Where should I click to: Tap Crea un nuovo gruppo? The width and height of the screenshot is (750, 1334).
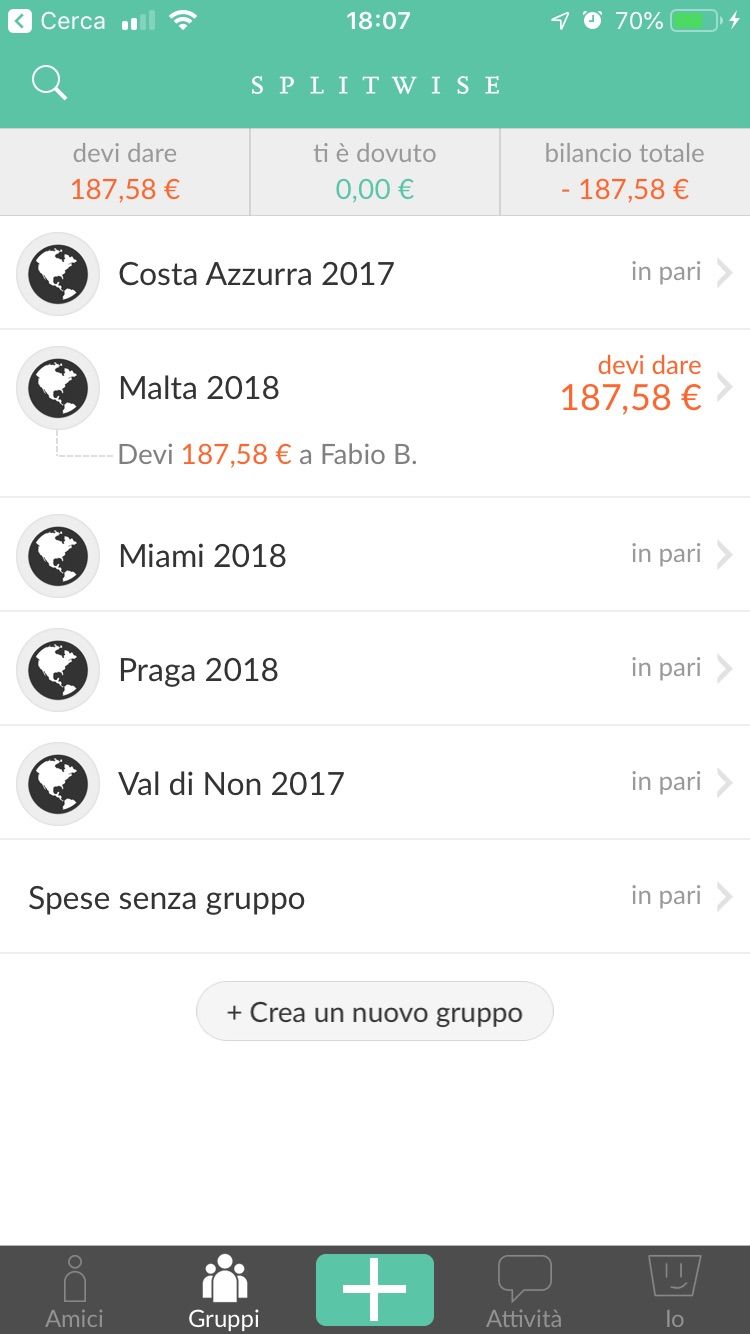tap(374, 1012)
